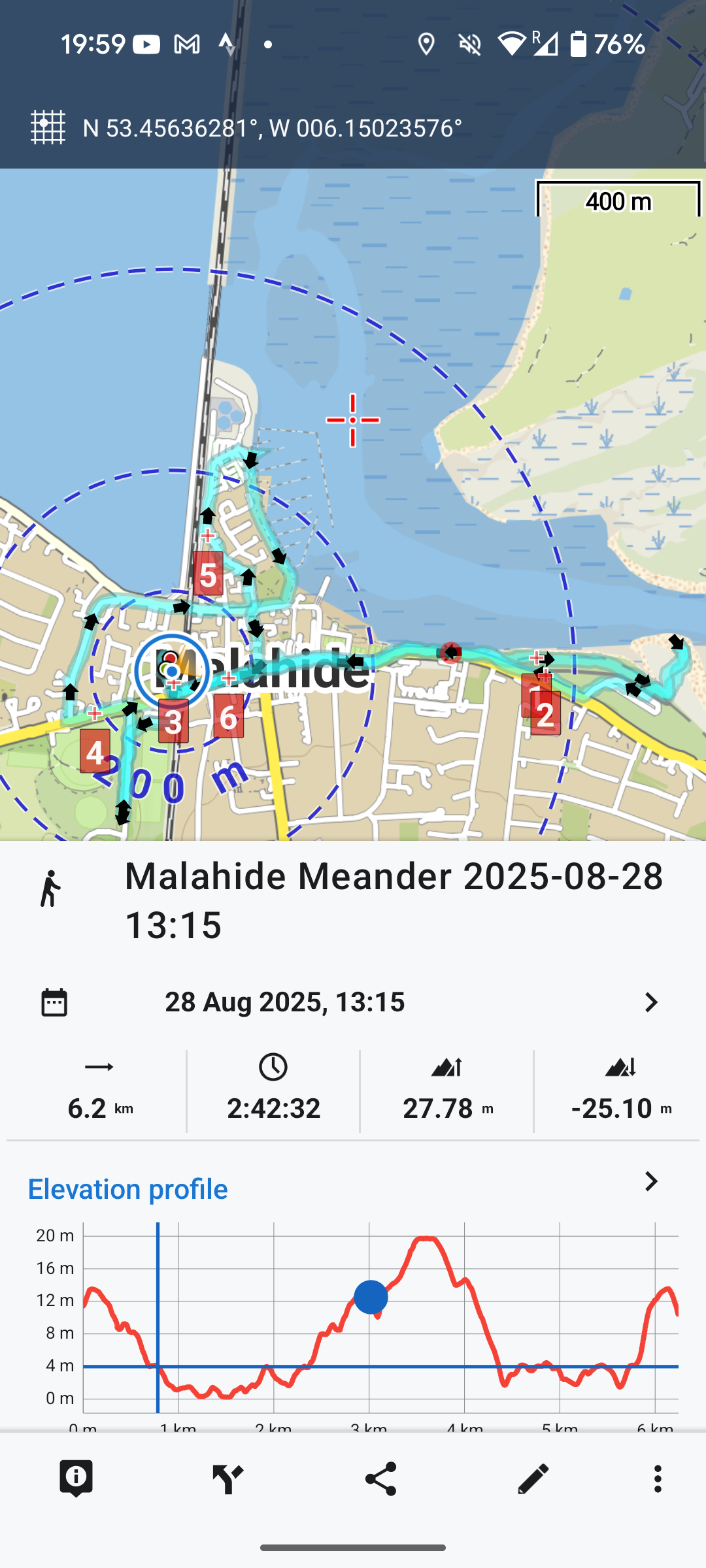Open the three-dot overflow menu
Image resolution: width=706 pixels, height=1568 pixels.
click(658, 1478)
